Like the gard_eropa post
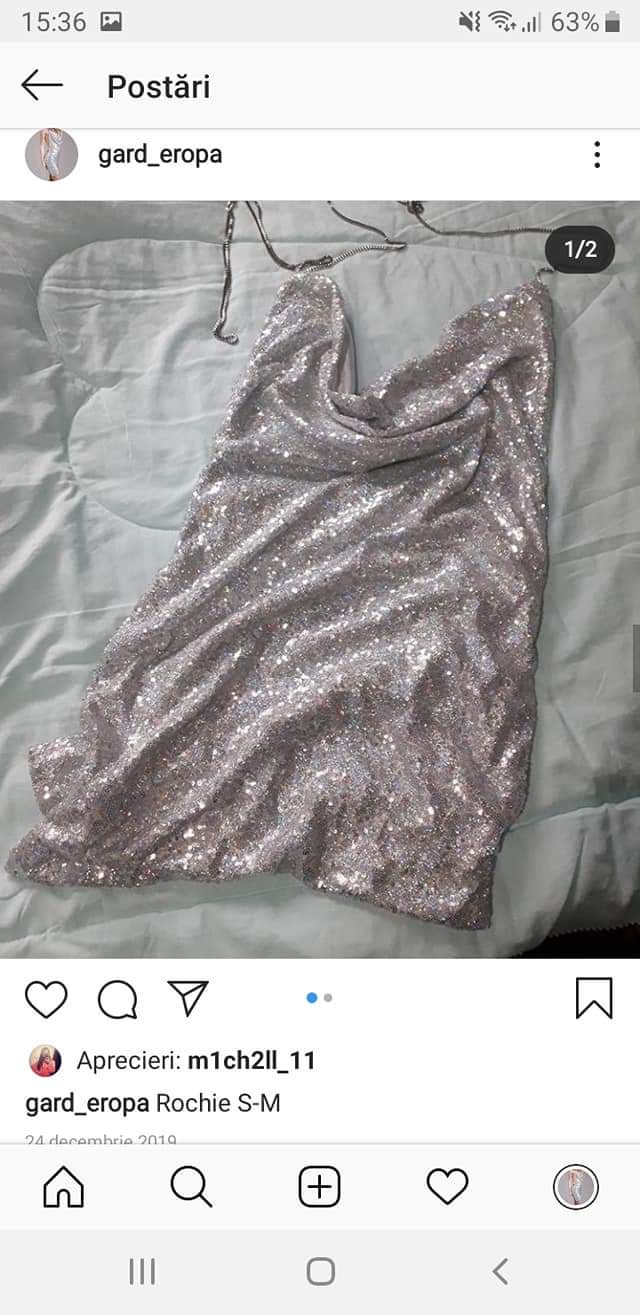This screenshot has height=1315, width=640. [x=46, y=999]
